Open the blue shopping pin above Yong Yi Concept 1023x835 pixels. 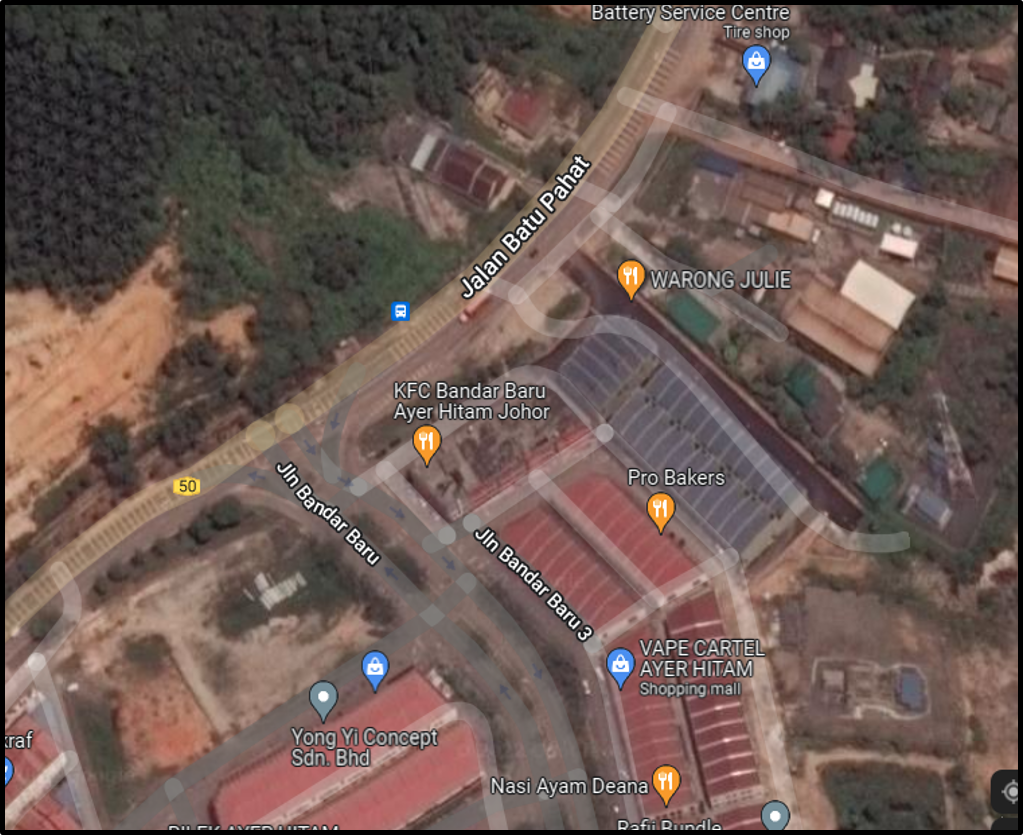[375, 669]
